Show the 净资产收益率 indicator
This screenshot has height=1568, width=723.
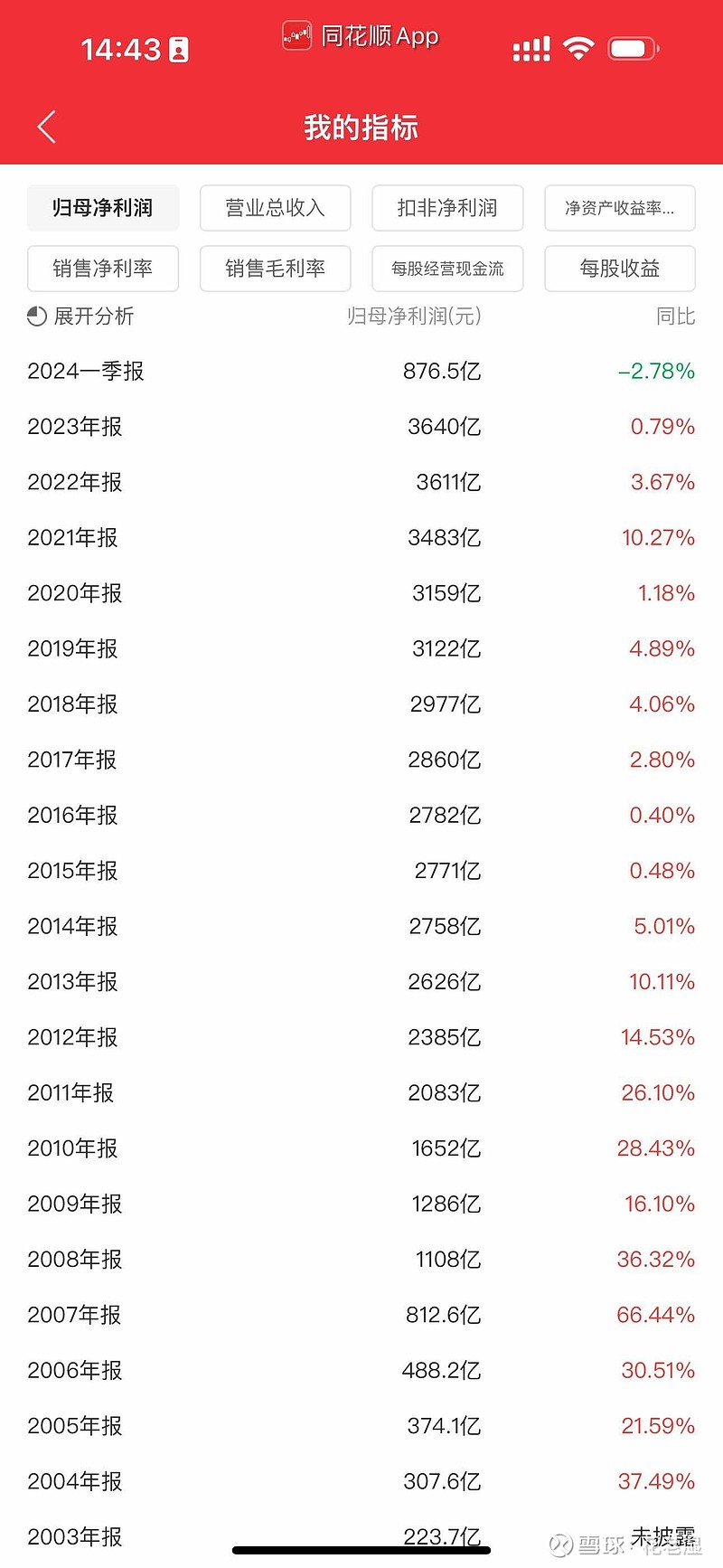(620, 208)
